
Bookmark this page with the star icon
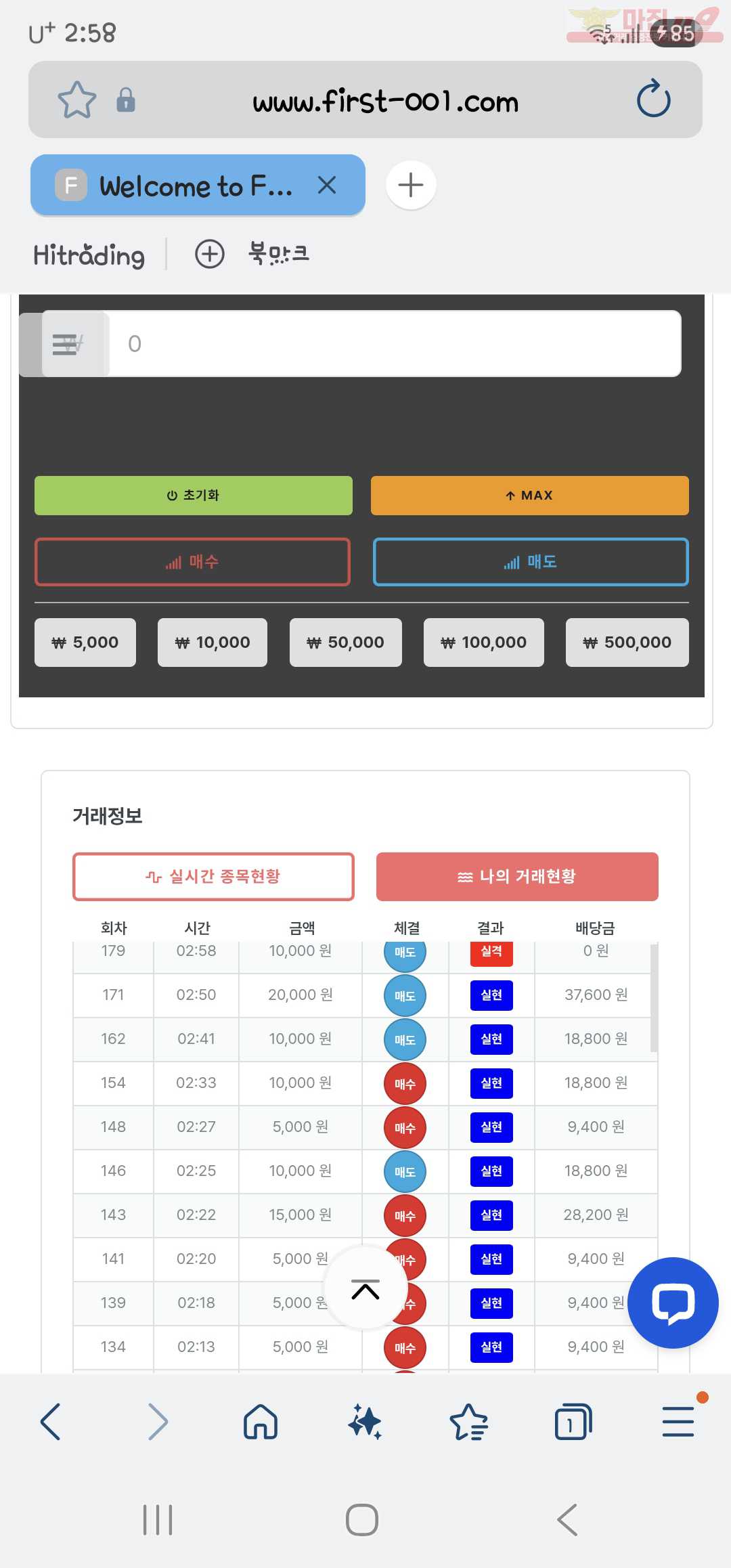76,100
